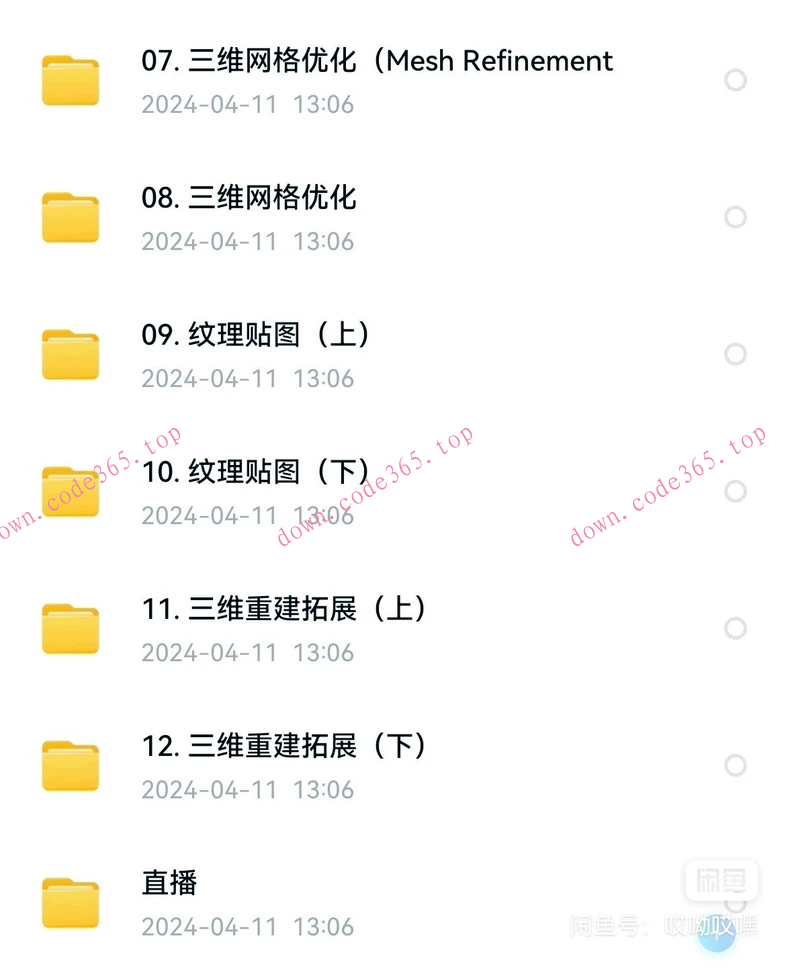790x973 pixels.
Task: Click the folder icon for 08. 三维网格优化
Action: (70, 216)
